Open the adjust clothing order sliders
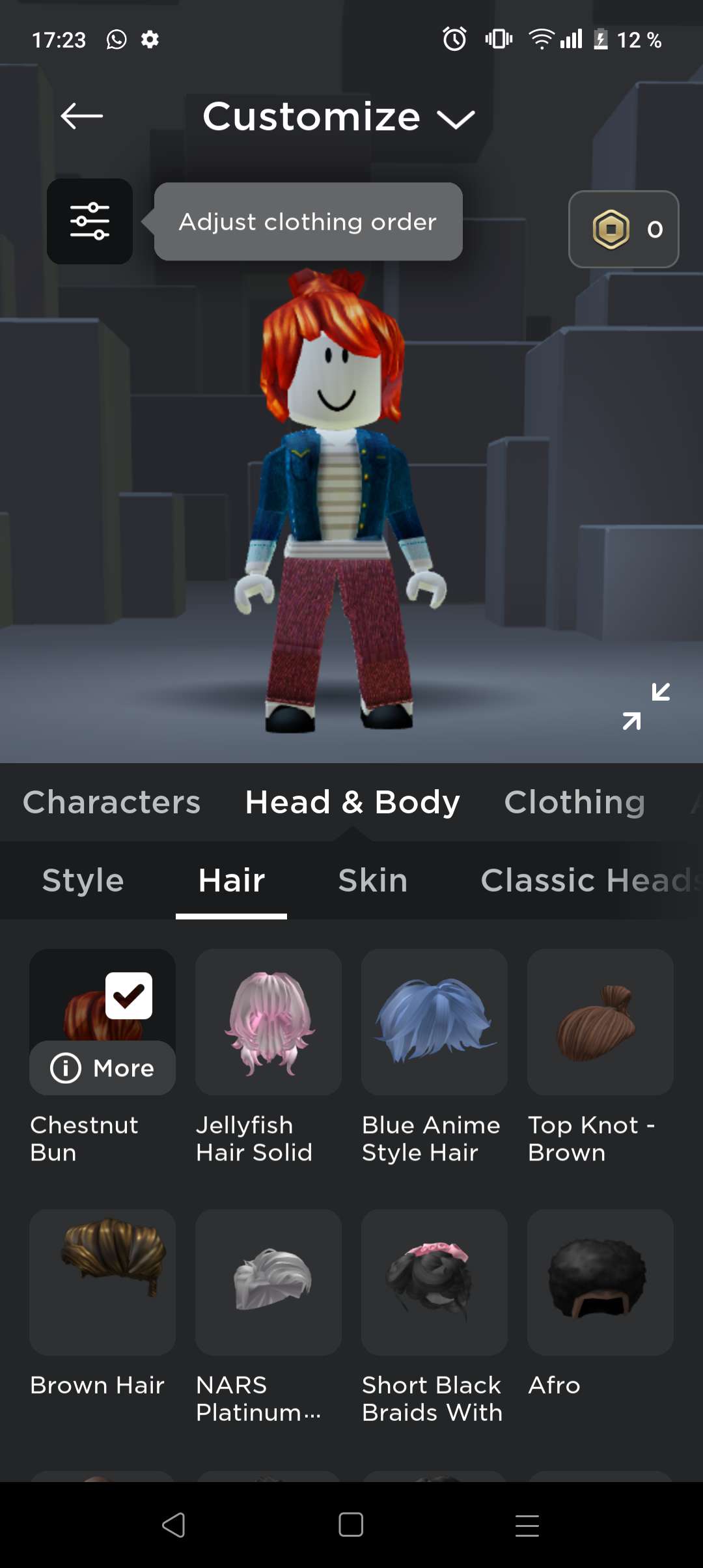The image size is (703, 1568). point(90,221)
